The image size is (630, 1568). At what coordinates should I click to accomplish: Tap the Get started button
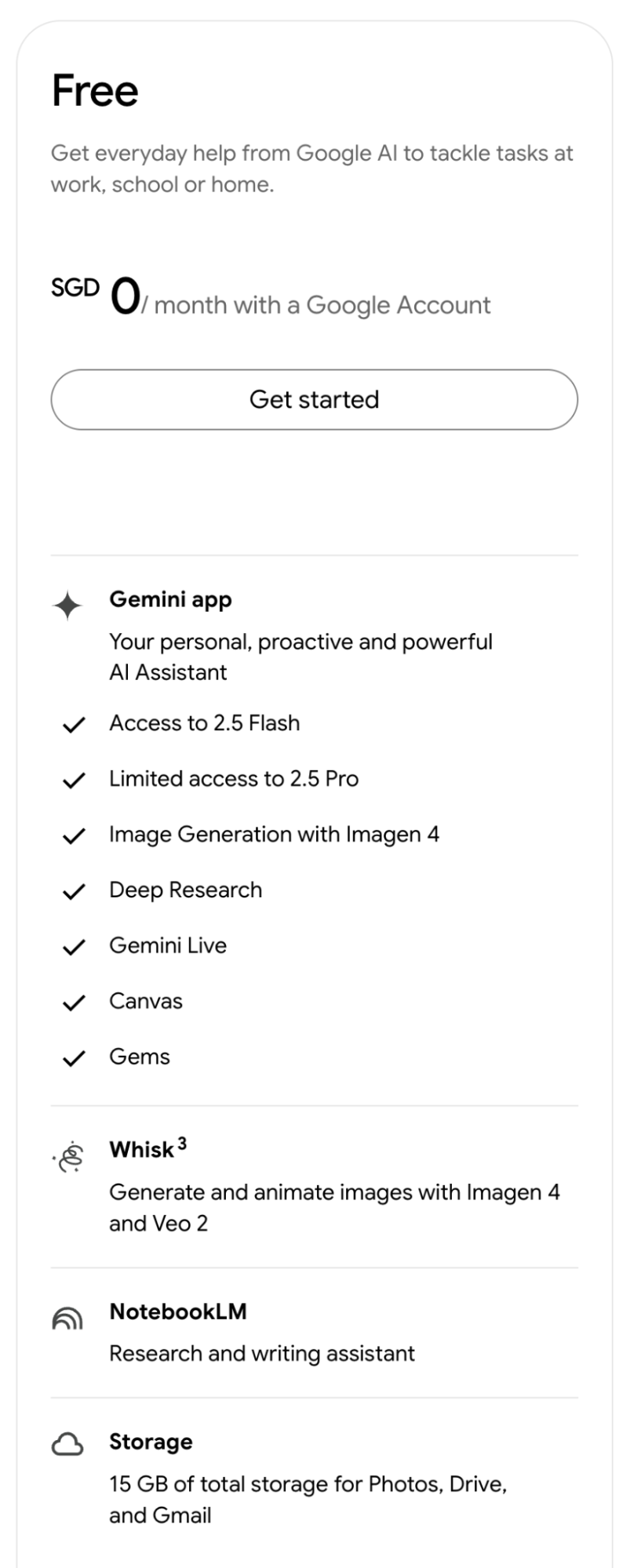click(314, 399)
